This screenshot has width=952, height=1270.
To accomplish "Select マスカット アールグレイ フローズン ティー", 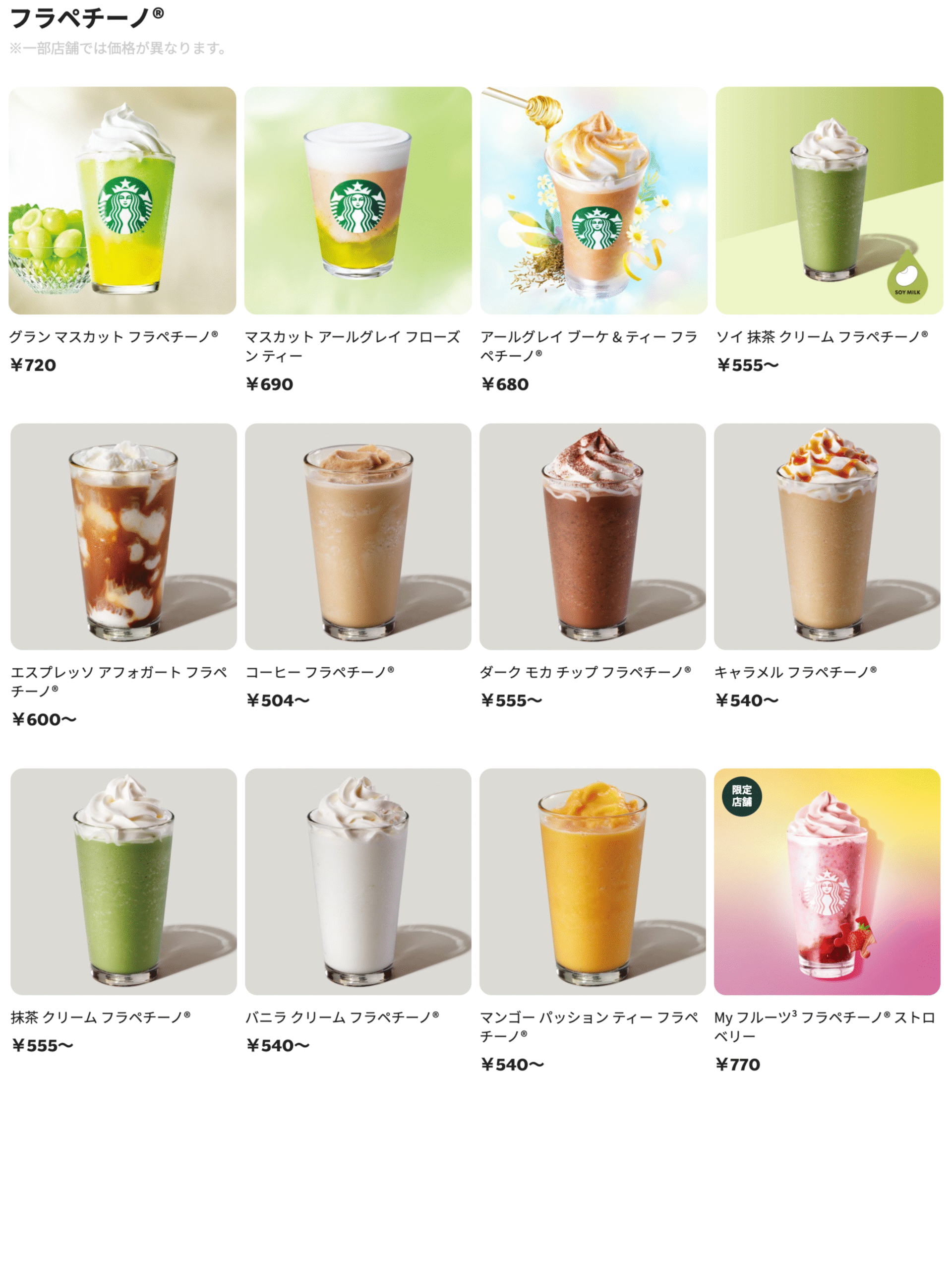I will [x=357, y=200].
